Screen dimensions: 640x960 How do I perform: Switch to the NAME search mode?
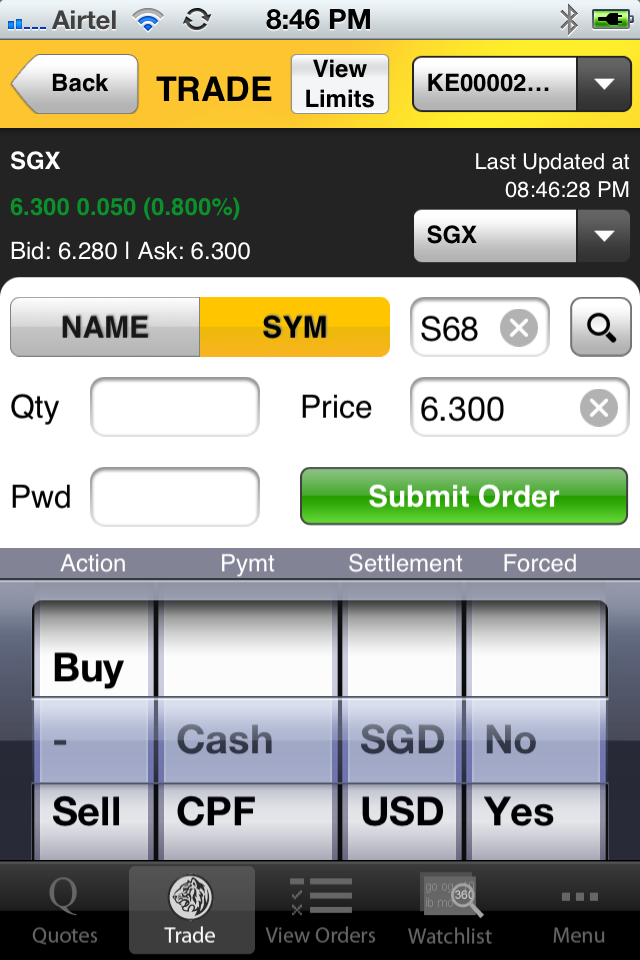(x=105, y=327)
